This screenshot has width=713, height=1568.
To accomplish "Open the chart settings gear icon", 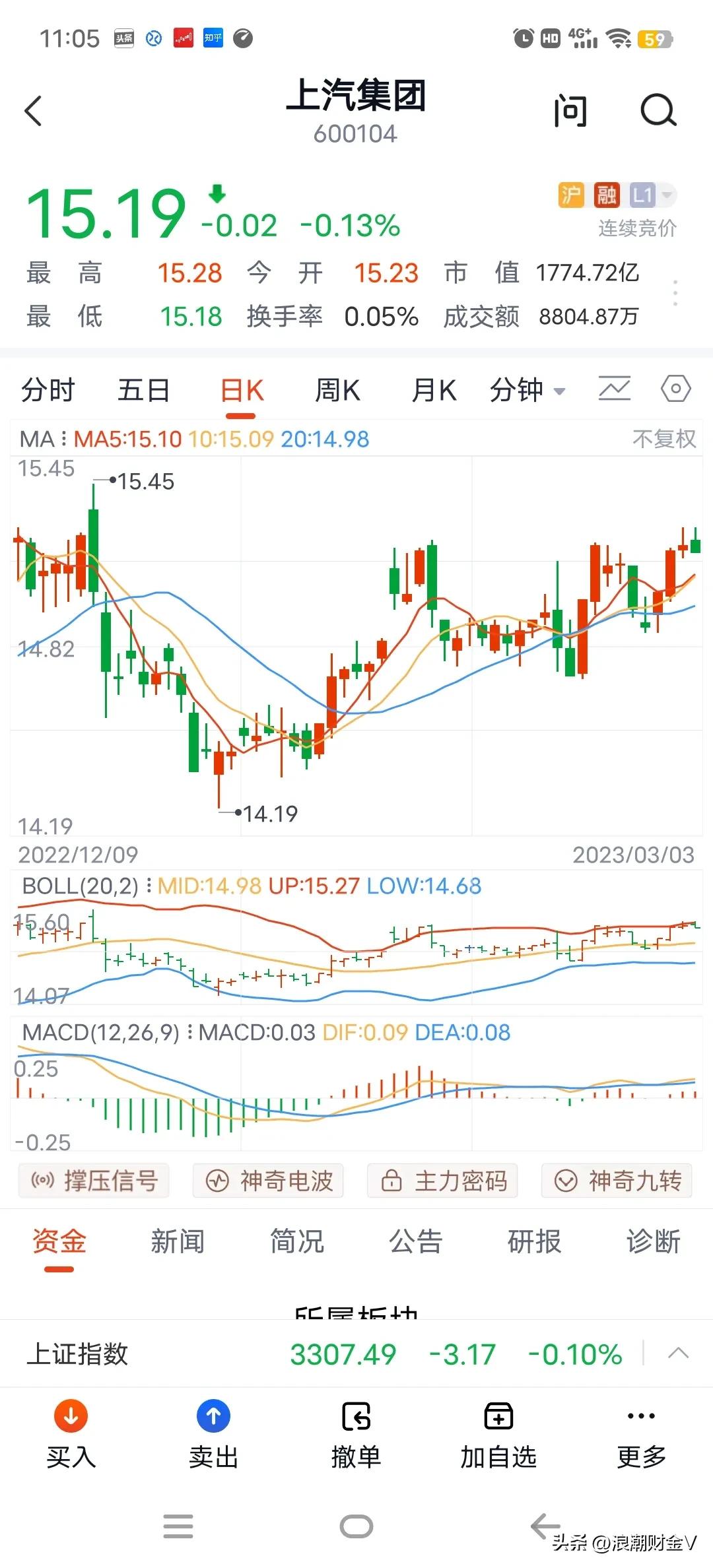I will point(675,389).
